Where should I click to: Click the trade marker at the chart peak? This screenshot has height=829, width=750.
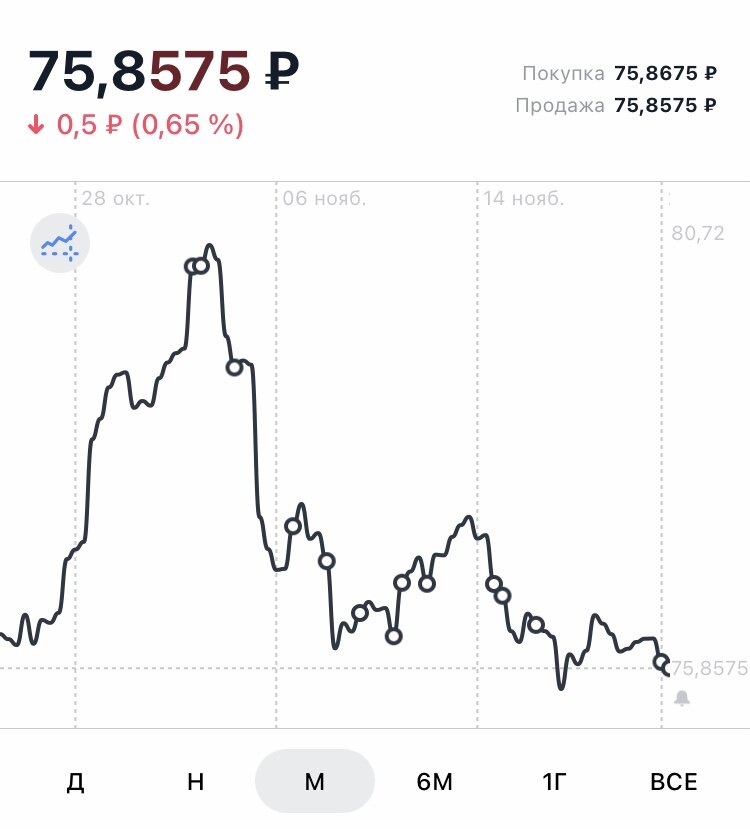click(x=196, y=265)
